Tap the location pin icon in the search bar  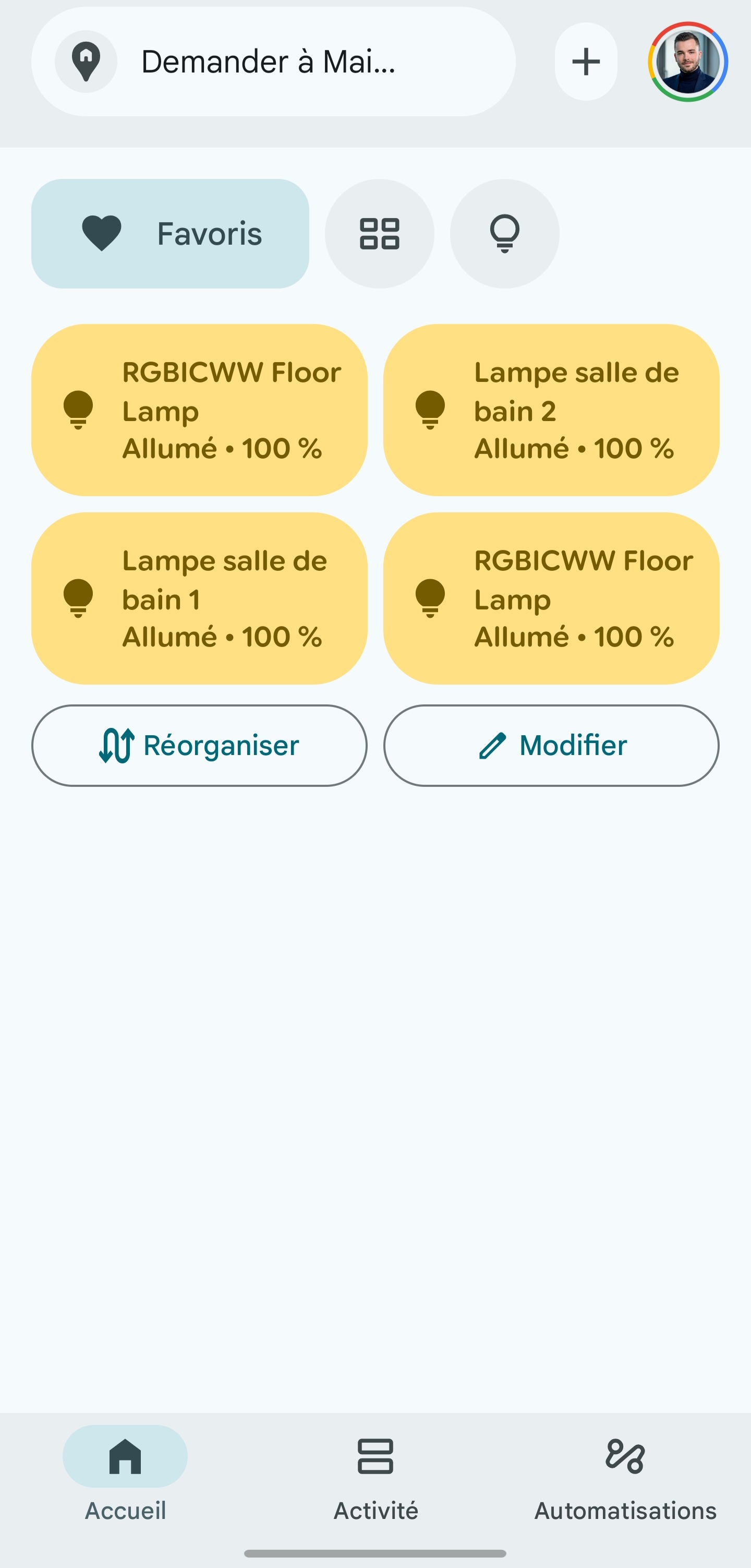pos(86,60)
